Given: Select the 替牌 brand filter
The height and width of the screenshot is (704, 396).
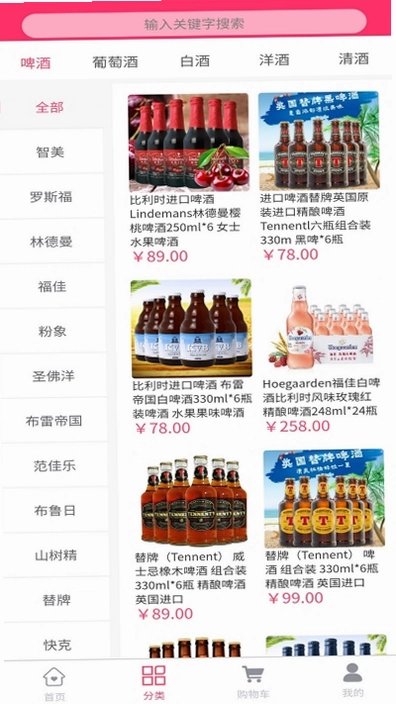Looking at the screenshot, I should (56, 600).
